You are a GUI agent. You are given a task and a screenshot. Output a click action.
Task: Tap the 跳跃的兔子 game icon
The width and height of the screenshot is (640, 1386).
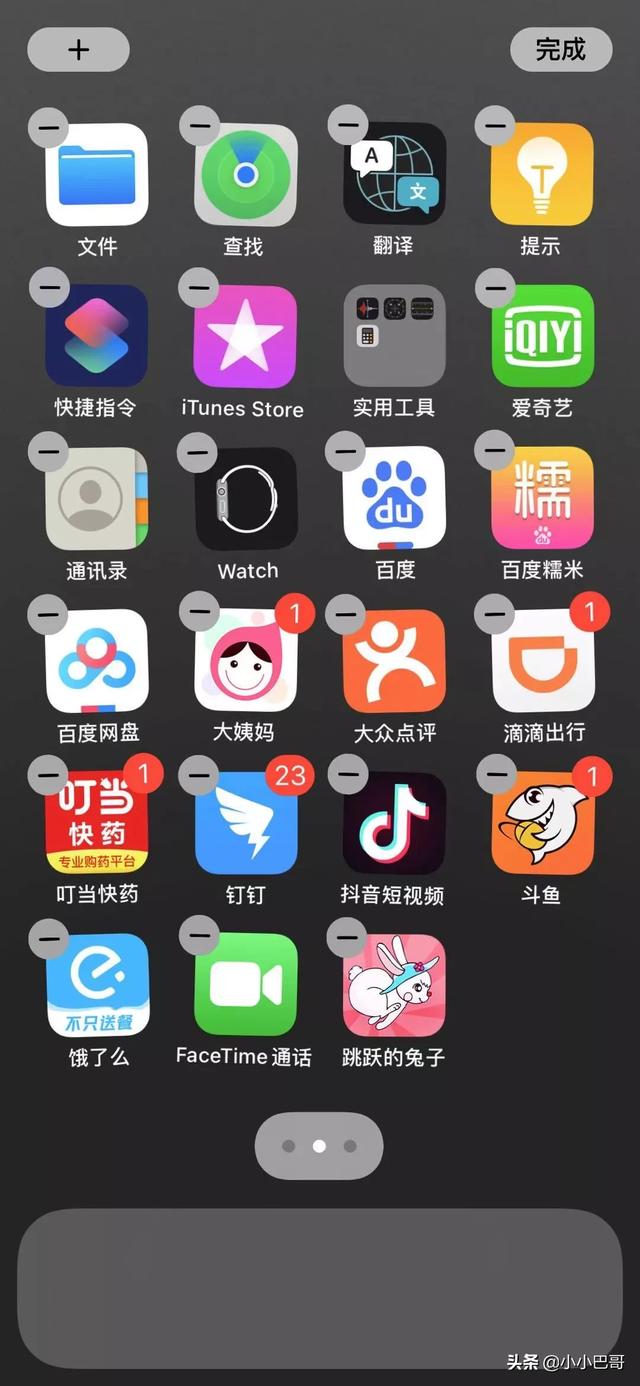pyautogui.click(x=394, y=984)
